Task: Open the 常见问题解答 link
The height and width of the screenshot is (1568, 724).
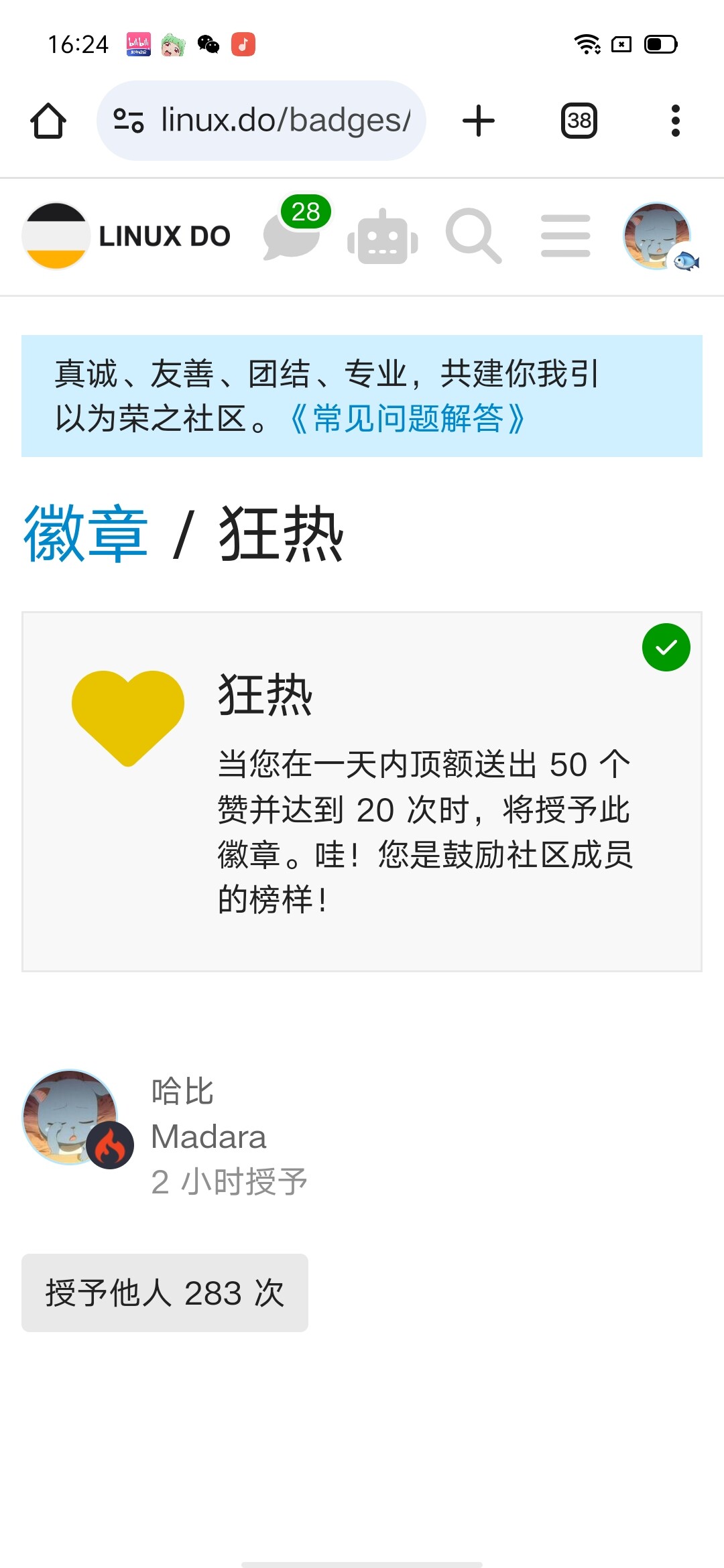Action: tap(408, 419)
